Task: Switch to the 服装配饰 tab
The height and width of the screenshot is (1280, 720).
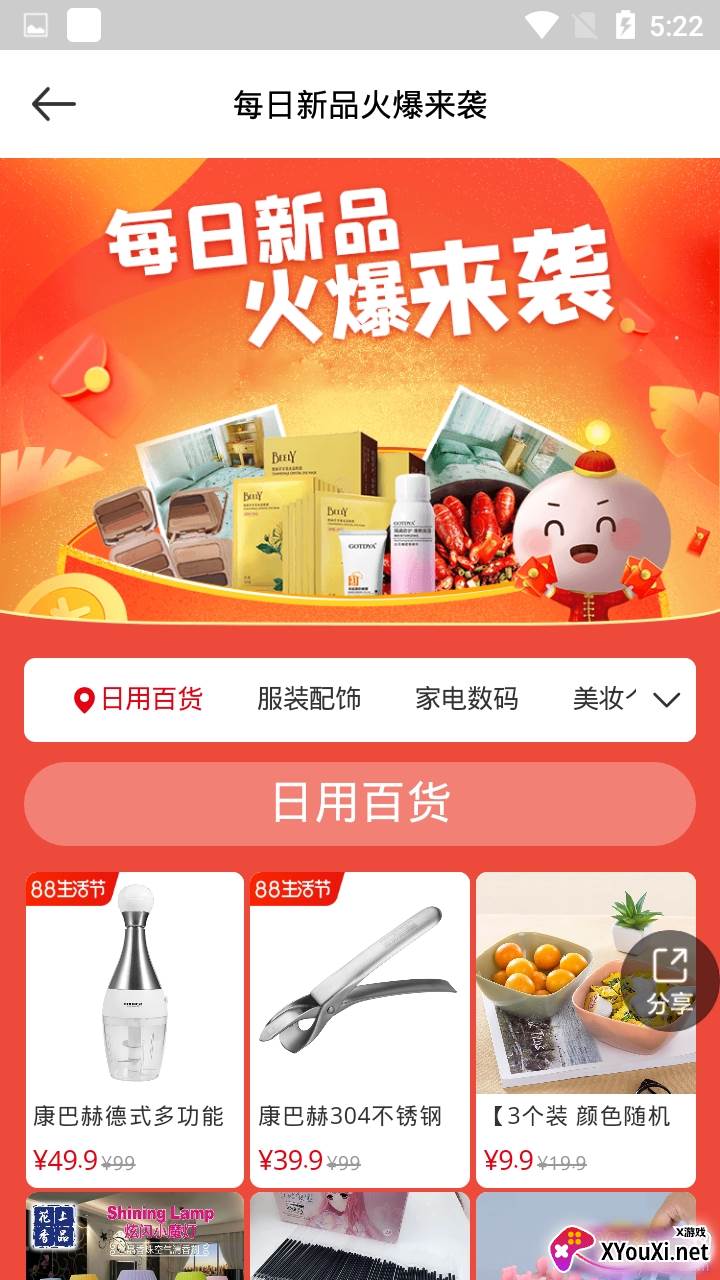Action: (x=308, y=699)
